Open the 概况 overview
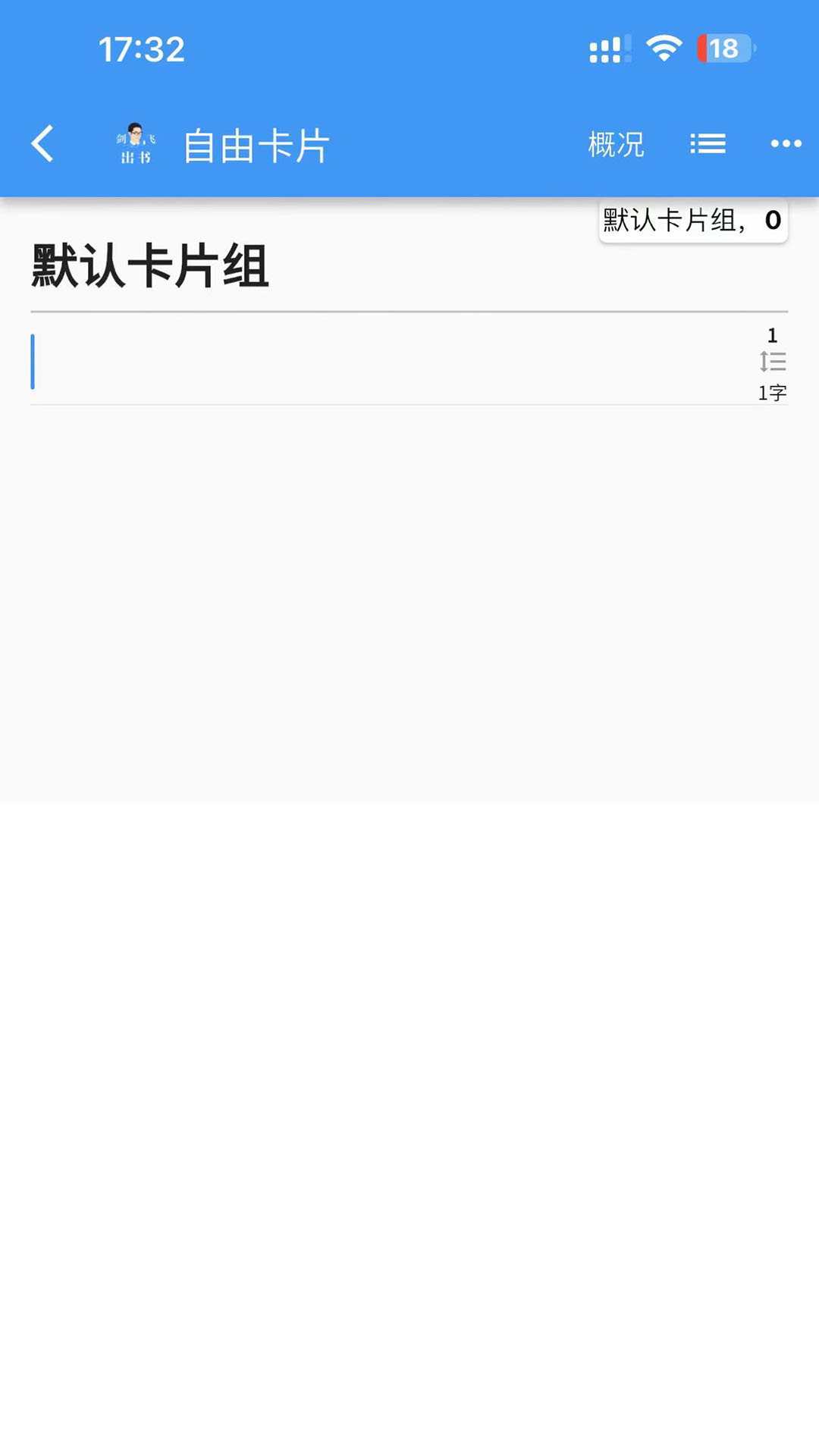The width and height of the screenshot is (819, 1456). pos(616,144)
